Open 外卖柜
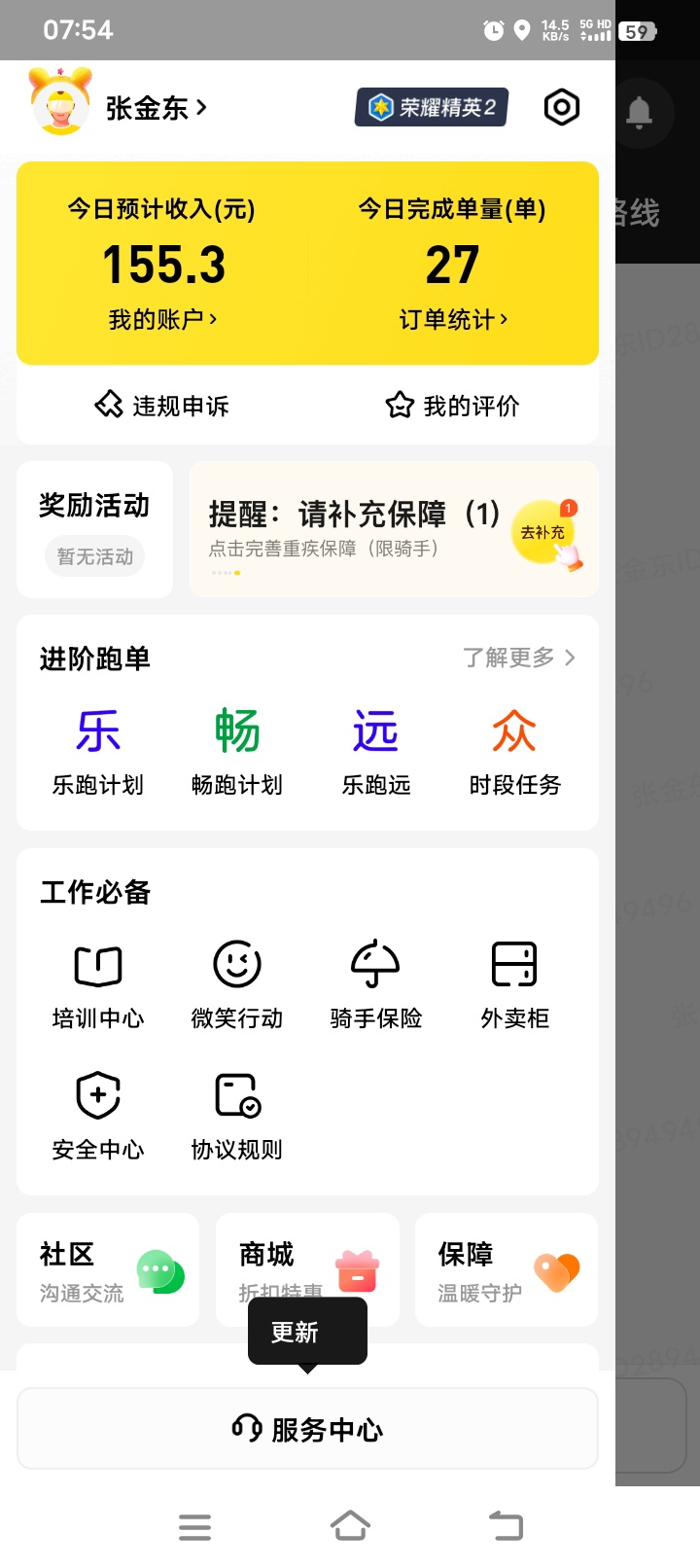 point(515,985)
